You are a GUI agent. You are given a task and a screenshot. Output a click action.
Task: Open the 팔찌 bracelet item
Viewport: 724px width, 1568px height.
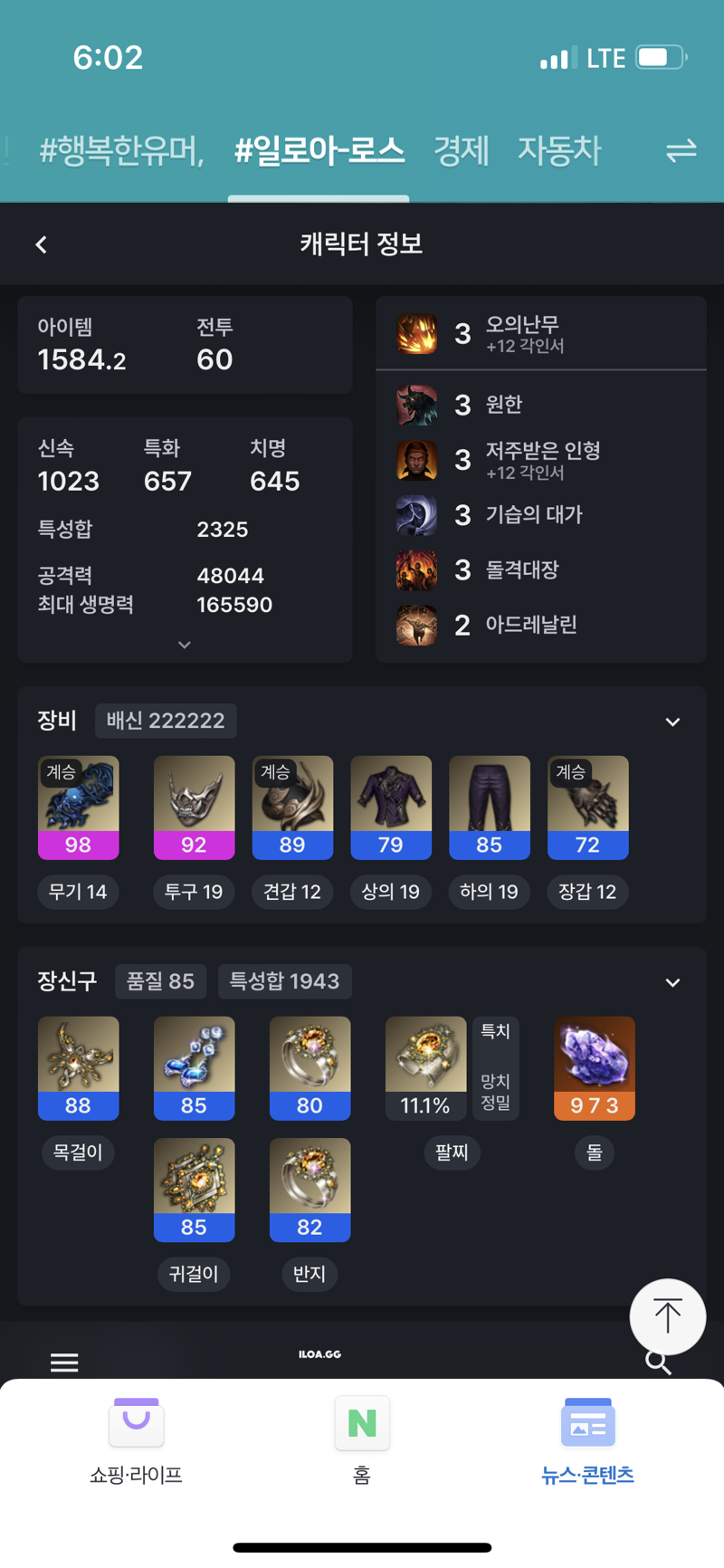point(425,1067)
